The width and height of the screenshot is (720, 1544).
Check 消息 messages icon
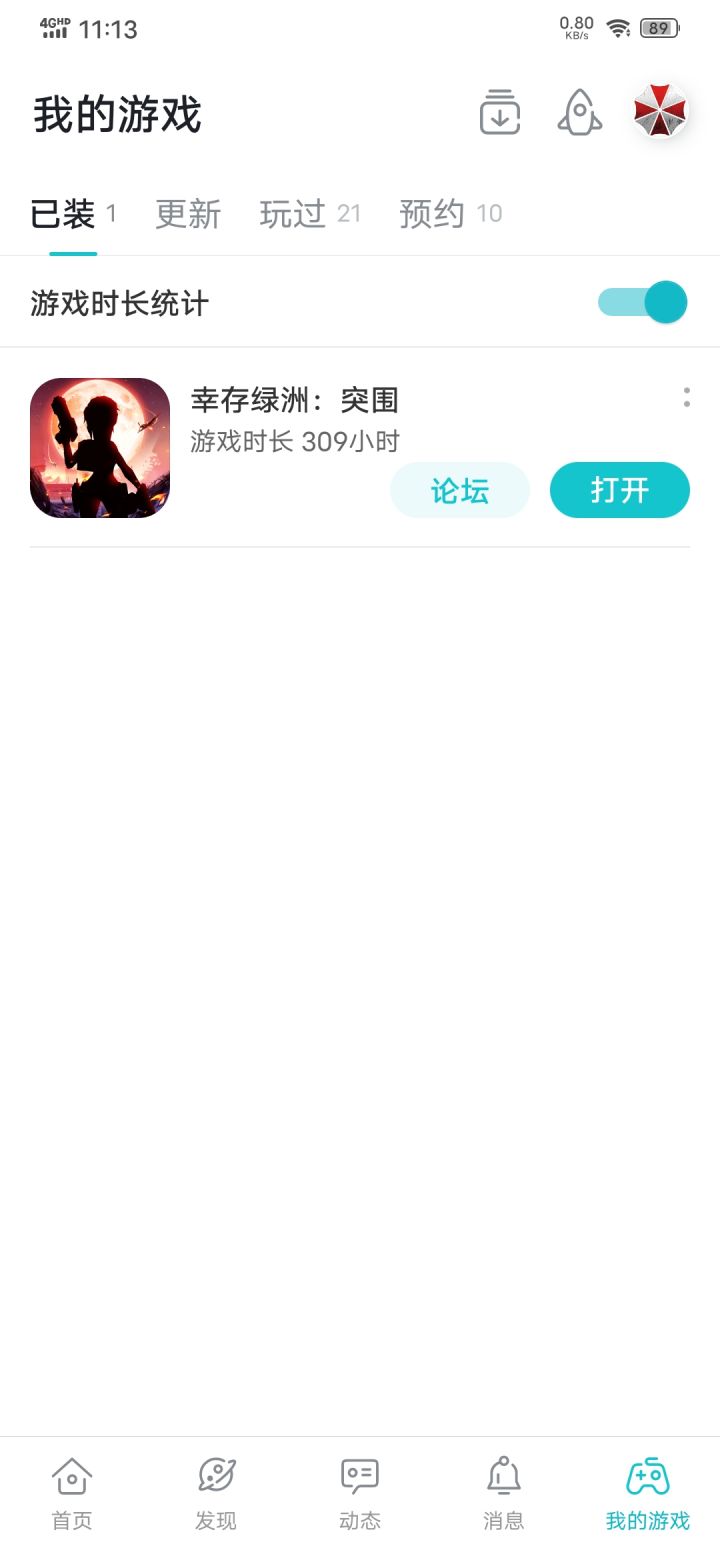coord(503,1490)
